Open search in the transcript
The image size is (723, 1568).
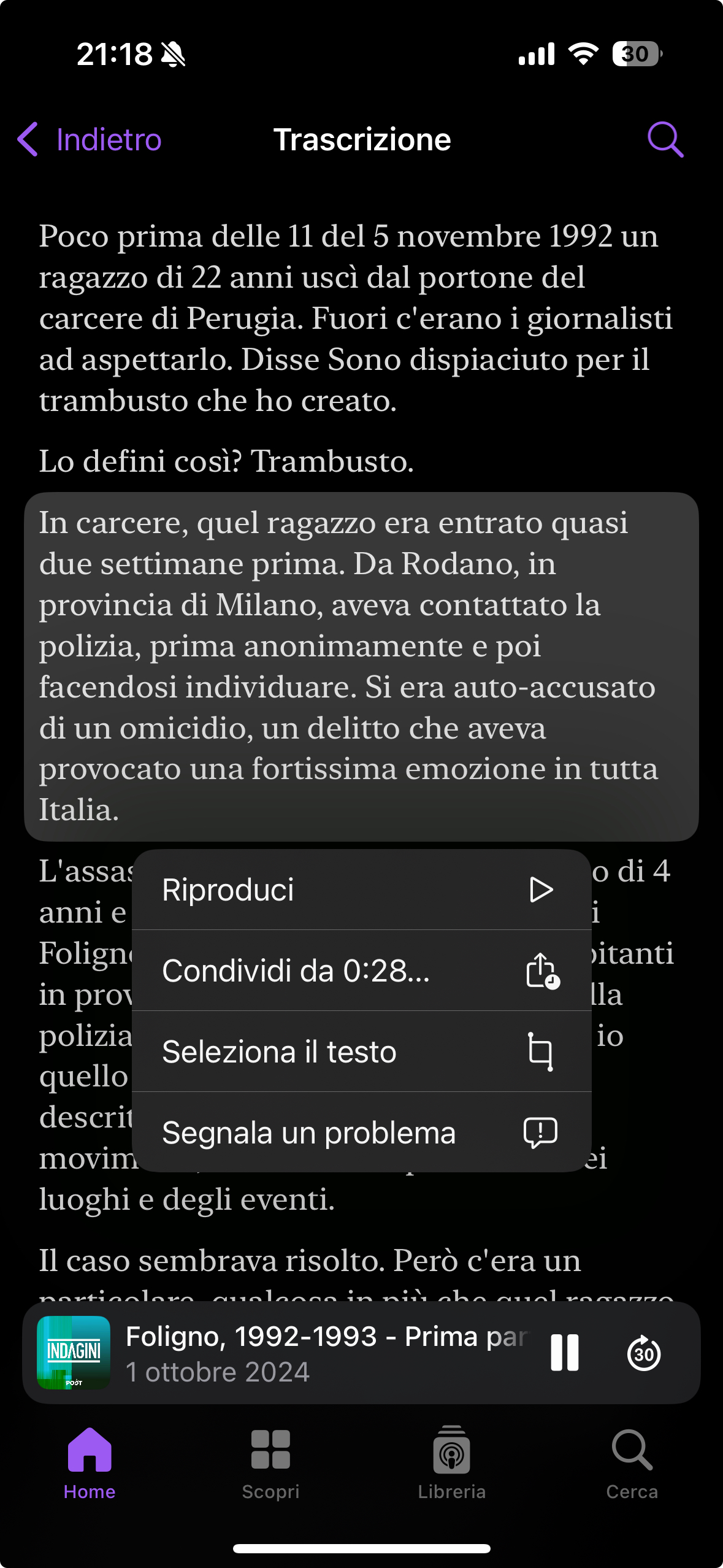tap(665, 139)
